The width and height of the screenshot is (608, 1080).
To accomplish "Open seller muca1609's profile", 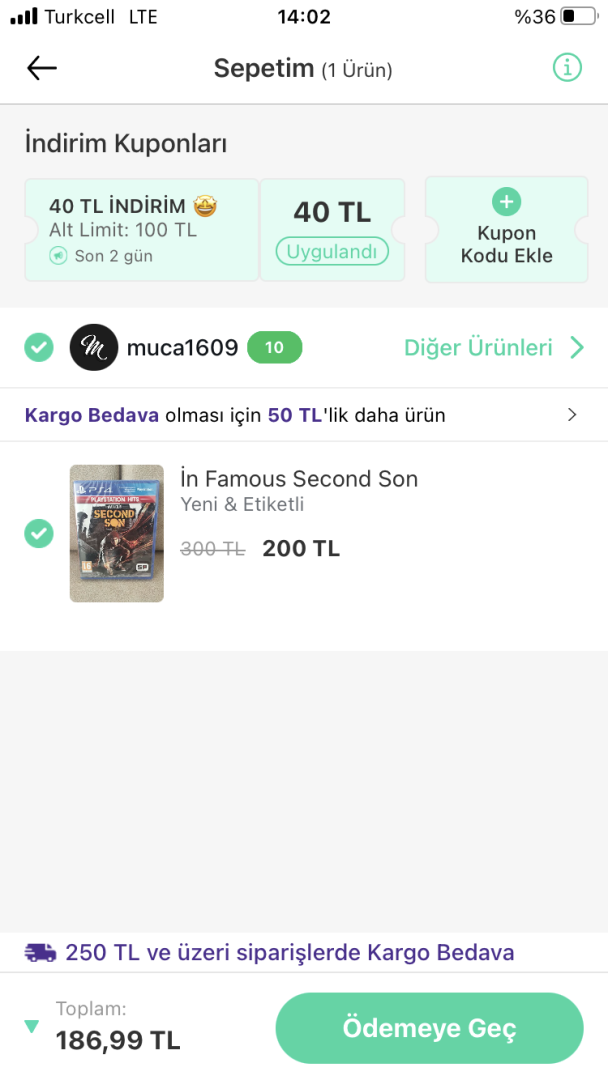I will click(154, 348).
